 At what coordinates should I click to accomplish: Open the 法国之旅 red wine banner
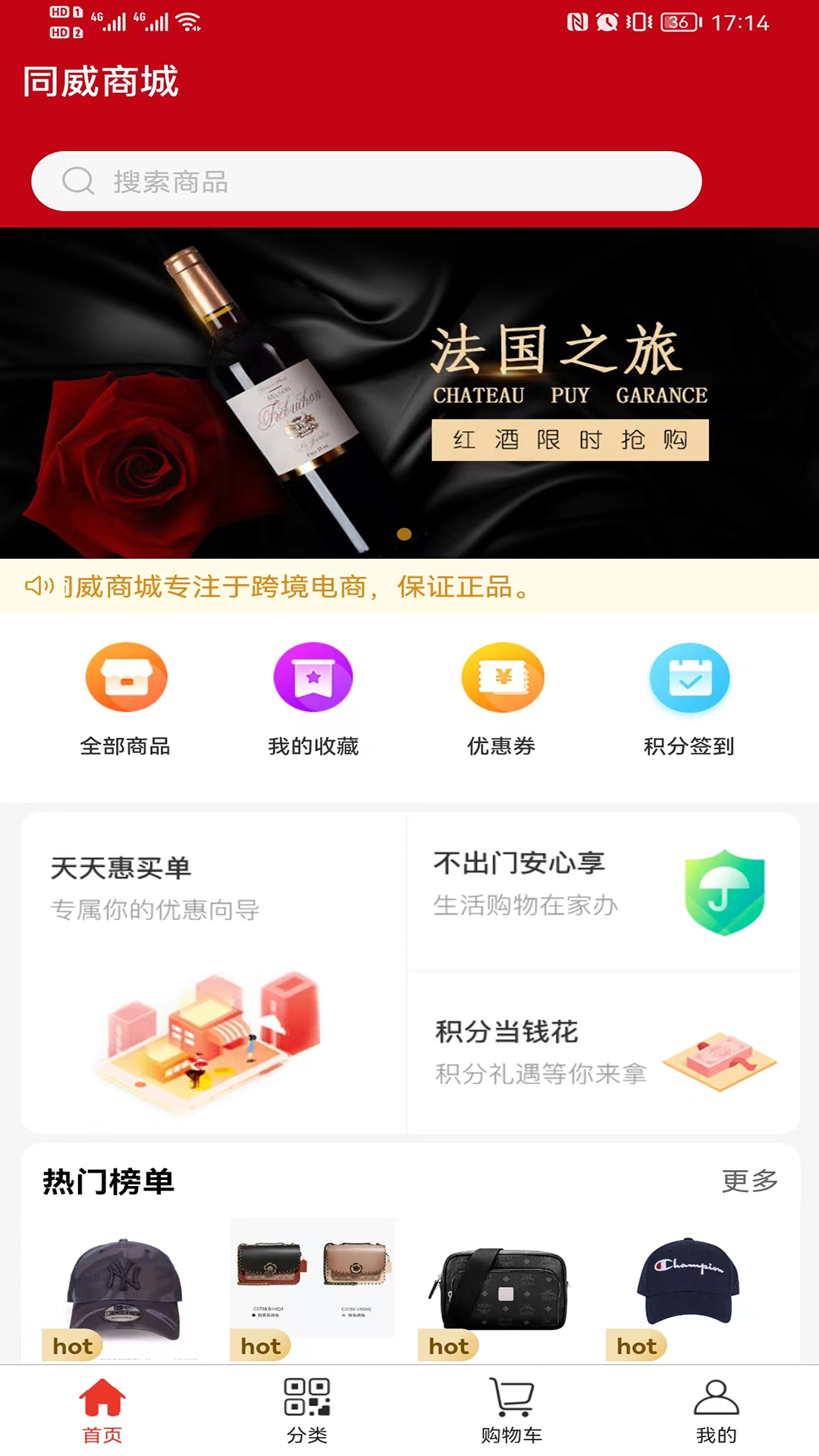409,393
